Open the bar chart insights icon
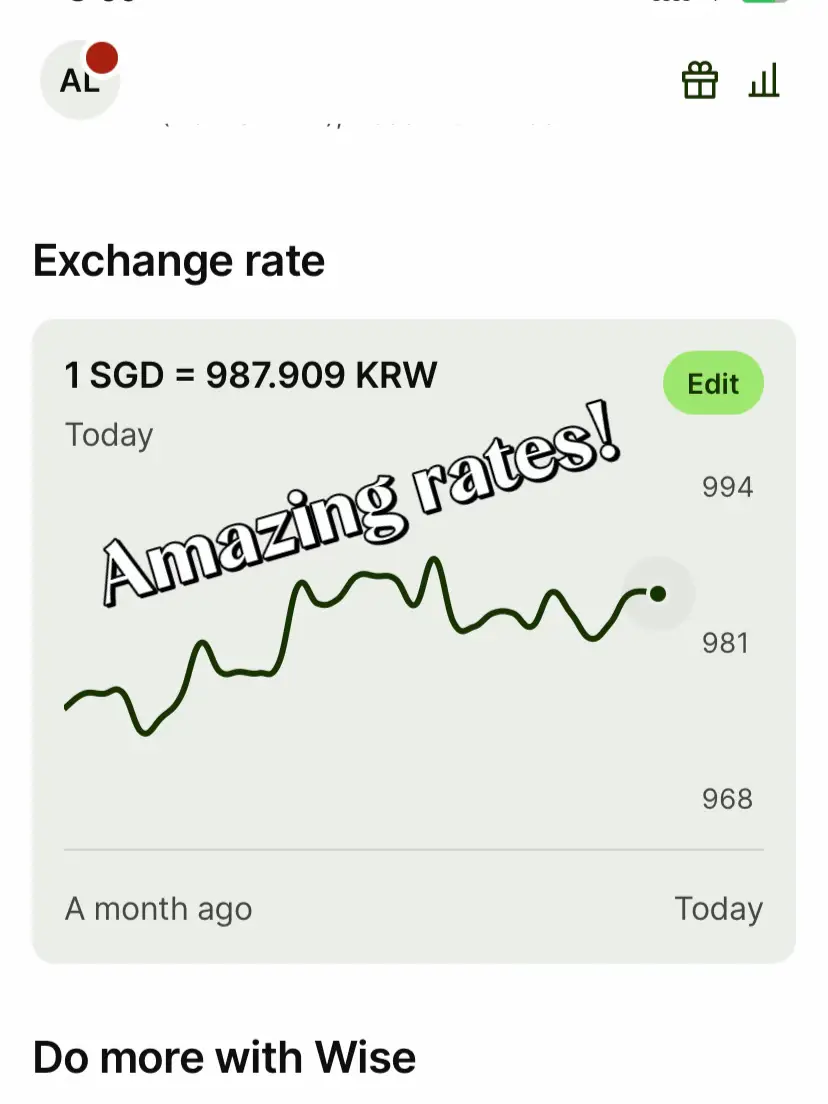The width and height of the screenshot is (828, 1104). pyautogui.click(x=763, y=81)
